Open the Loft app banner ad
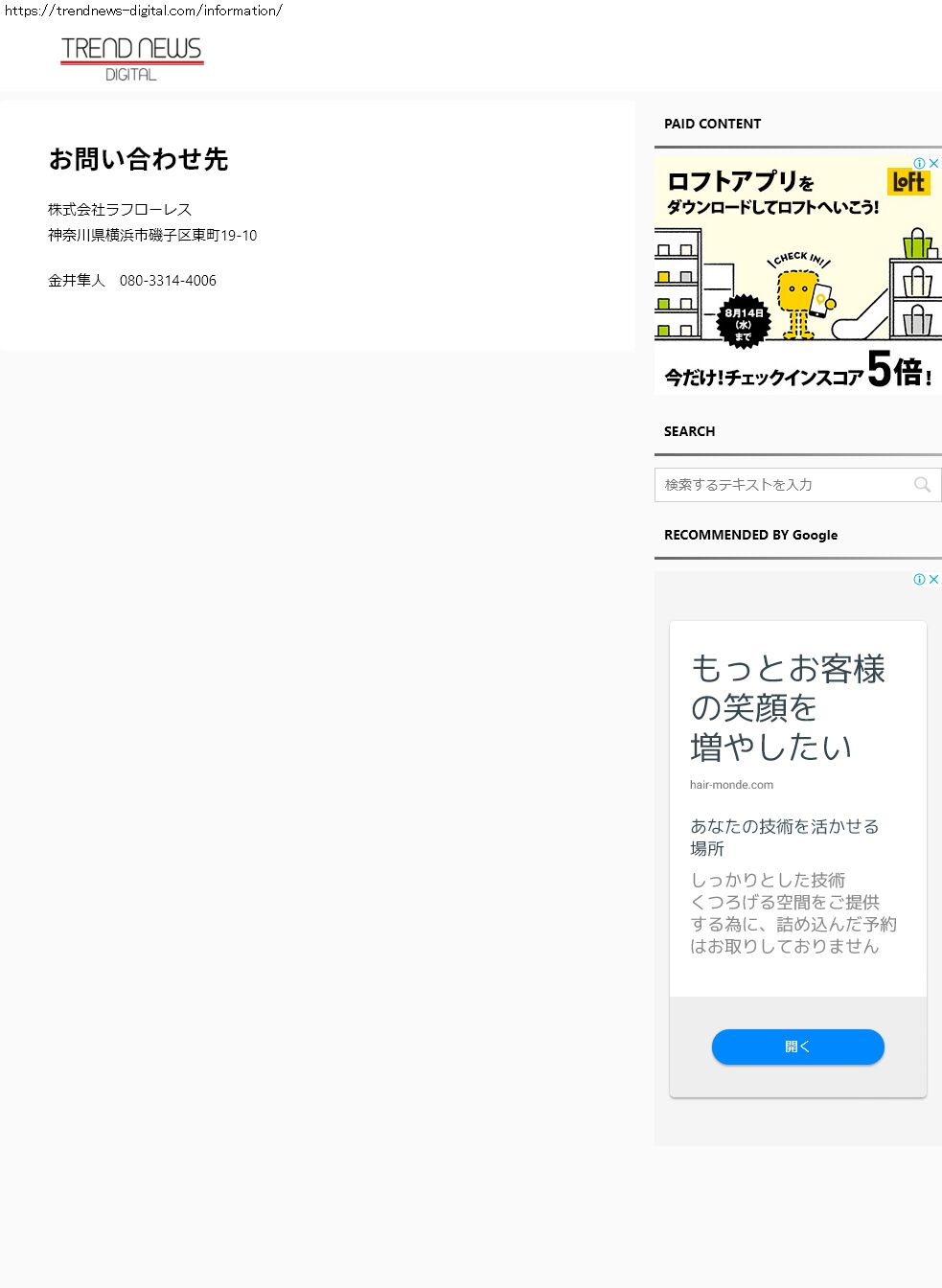 [798, 275]
